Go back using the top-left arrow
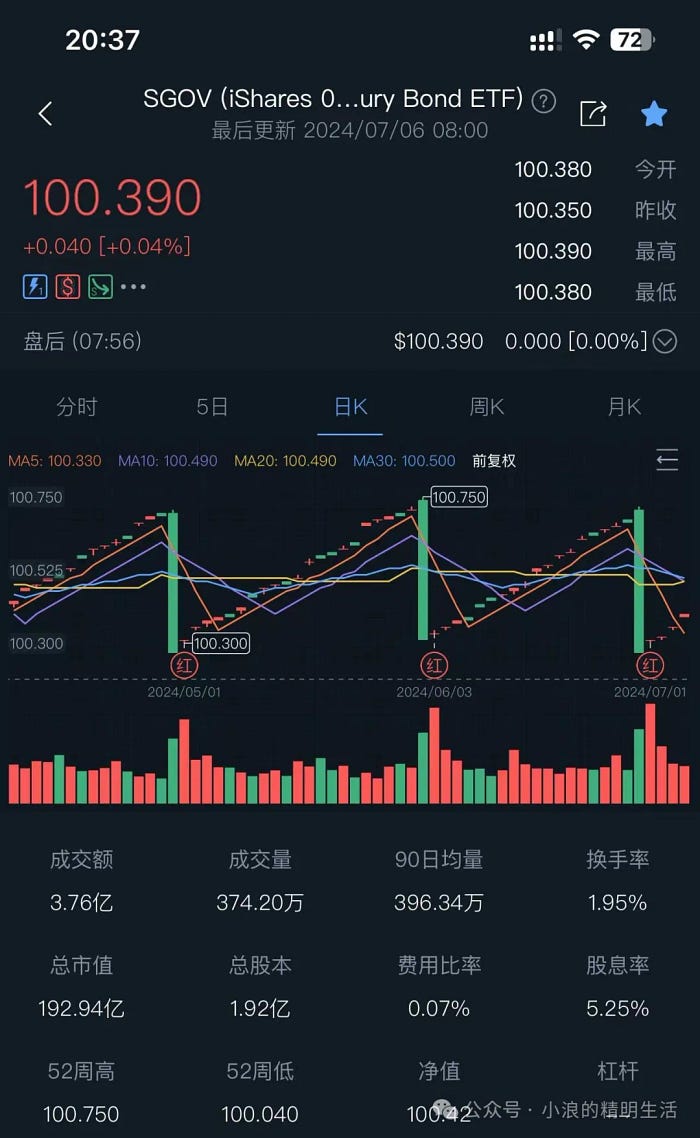 45,113
